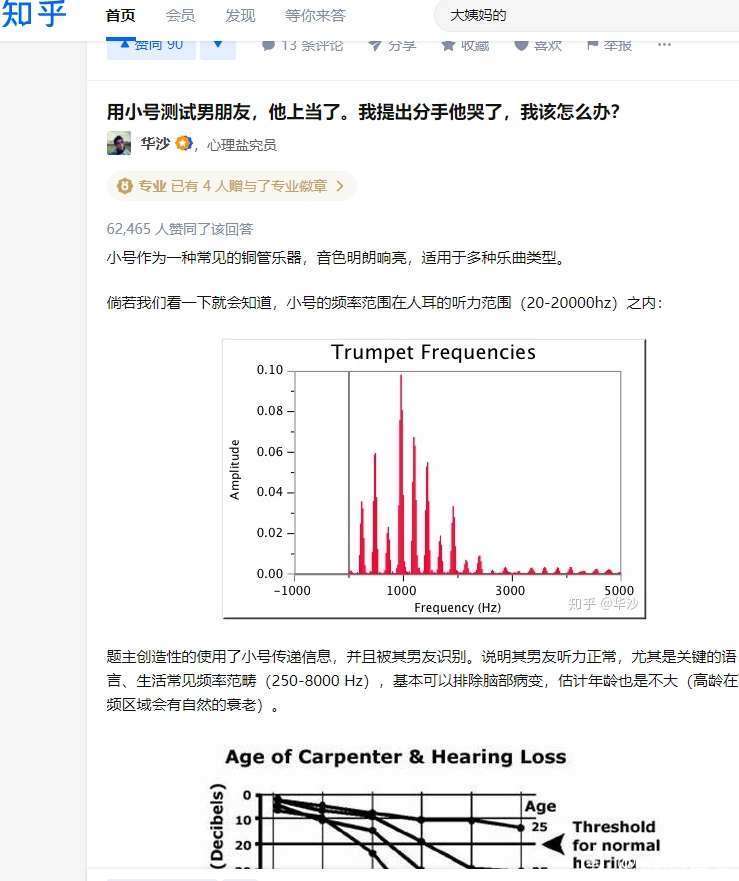
Task: Open the 13 条评论 comments
Action: [x=302, y=46]
